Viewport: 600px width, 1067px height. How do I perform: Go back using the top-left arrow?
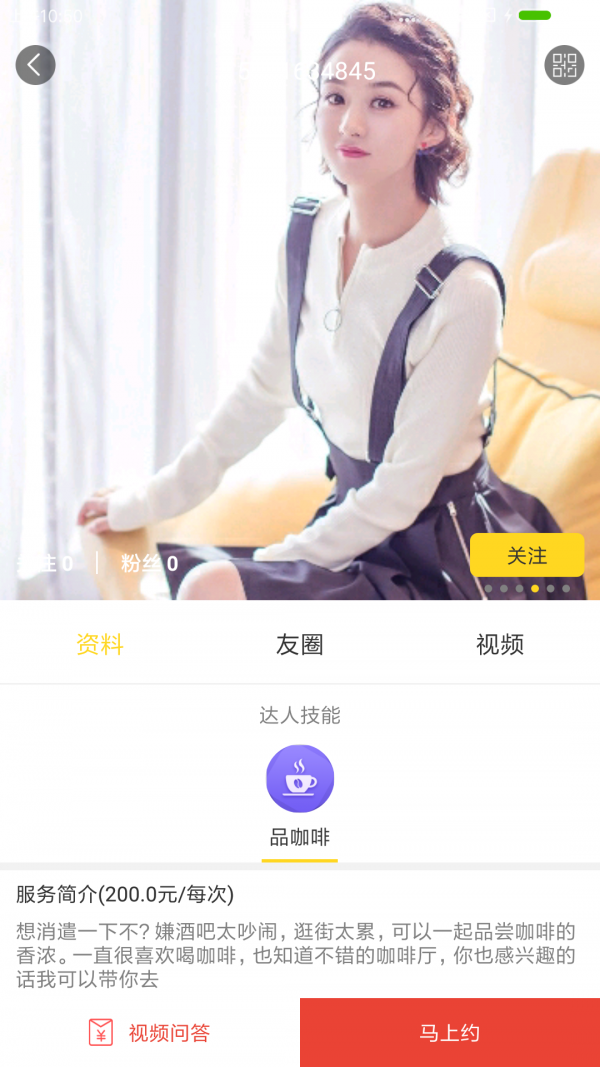pos(35,65)
